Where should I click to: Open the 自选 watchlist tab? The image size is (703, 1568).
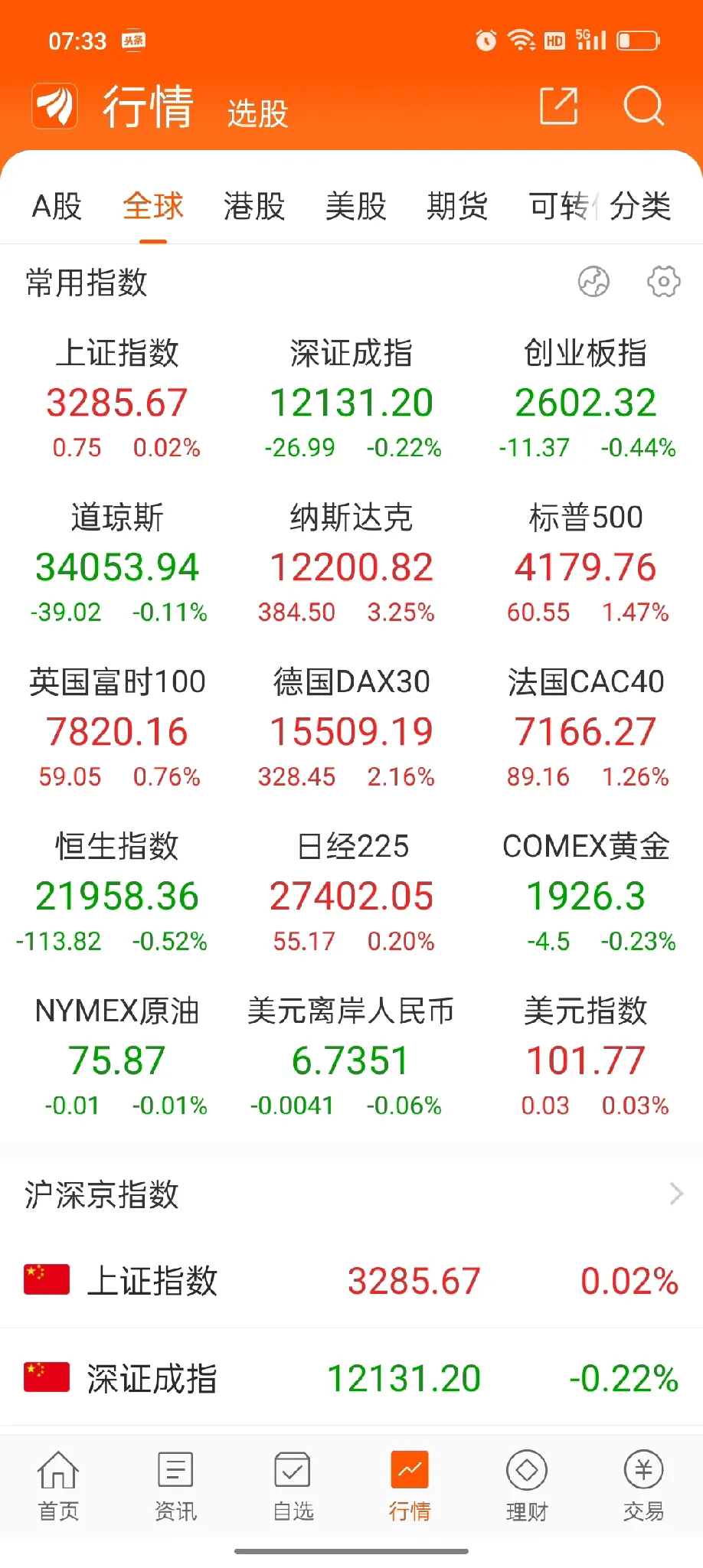click(x=293, y=1485)
